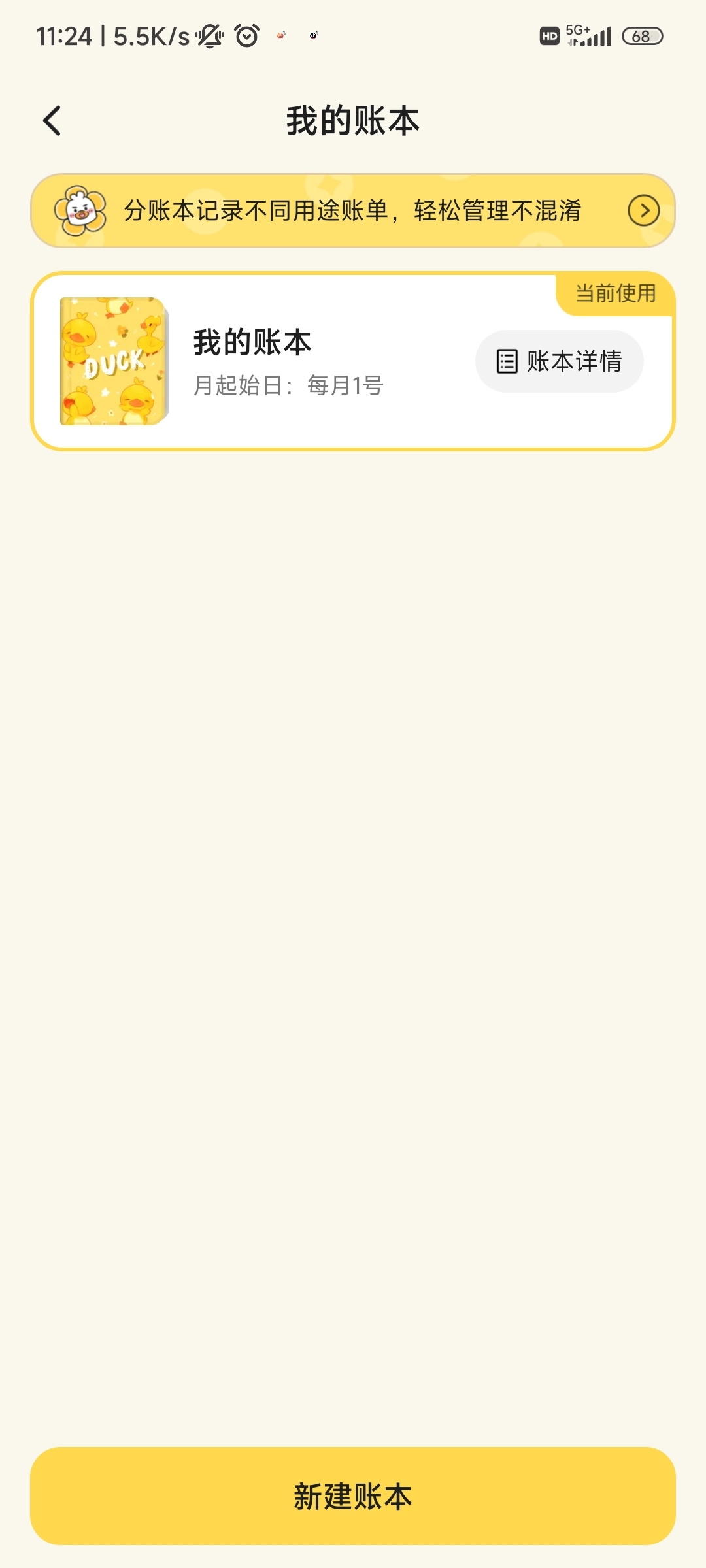Open the 分账本记录不同用途账单 banner
Image resolution: width=706 pixels, height=1568 pixels.
point(353,210)
